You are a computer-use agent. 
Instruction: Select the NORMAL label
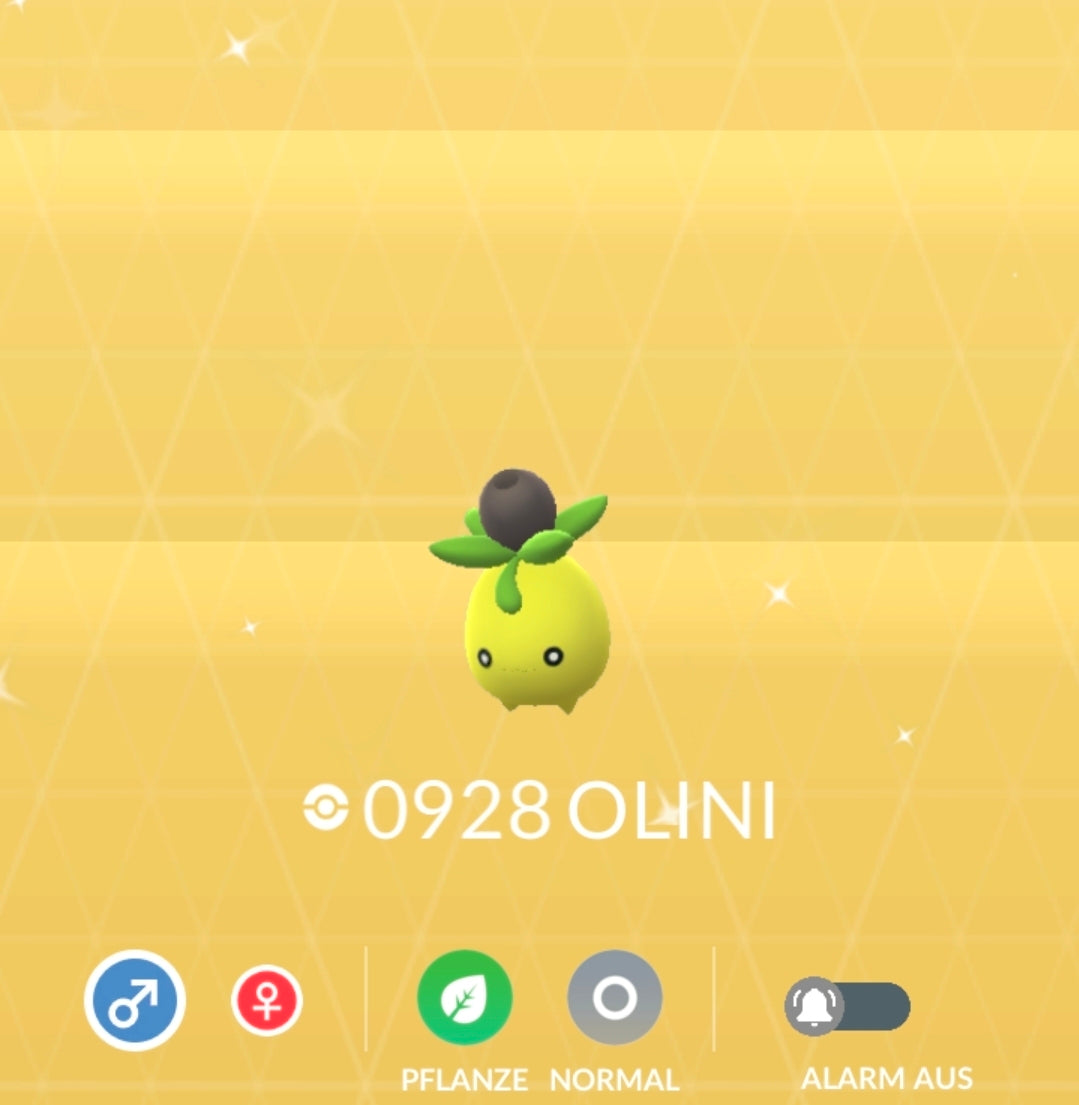tap(614, 1081)
